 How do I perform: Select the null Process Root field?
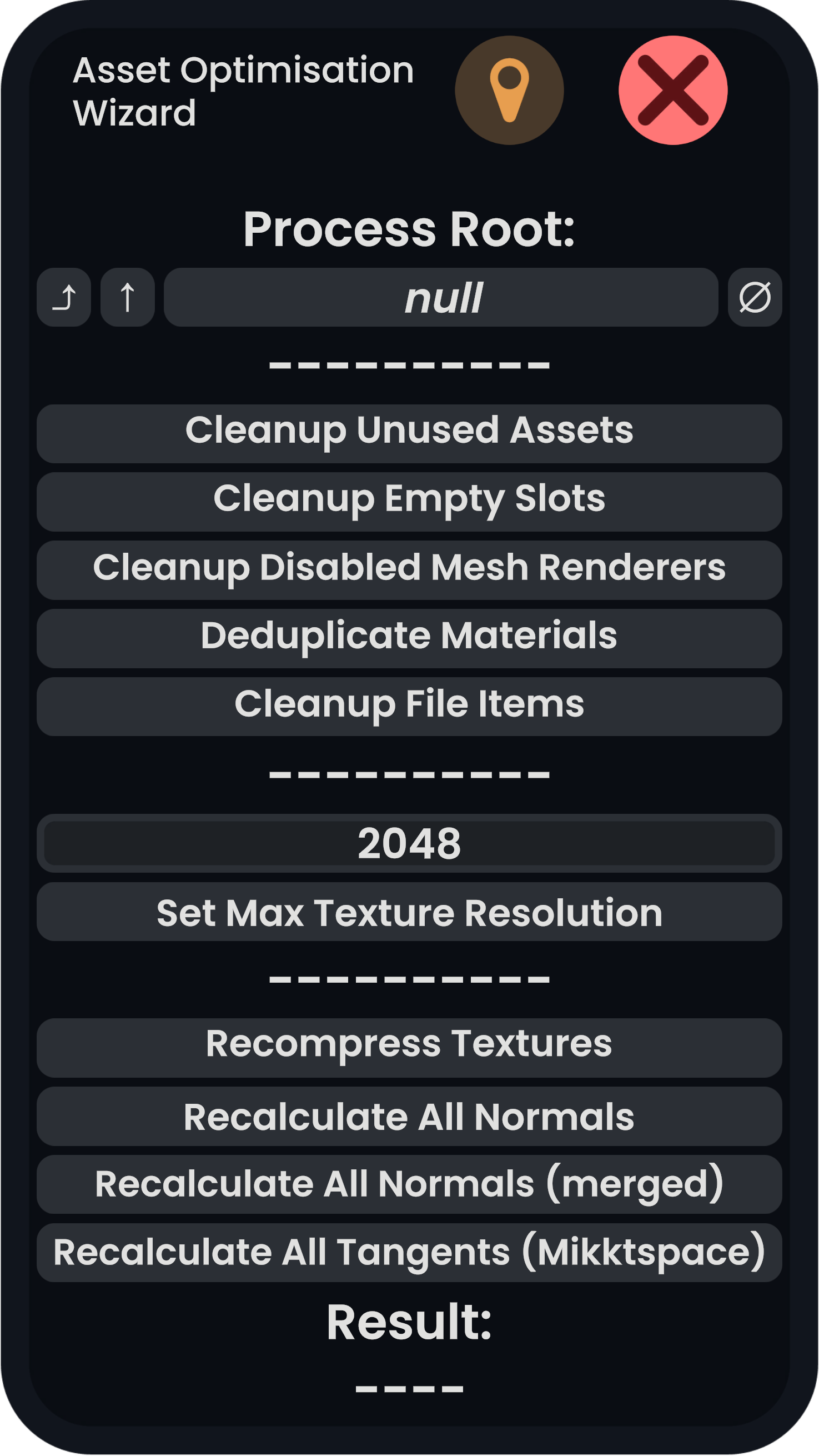(x=440, y=297)
